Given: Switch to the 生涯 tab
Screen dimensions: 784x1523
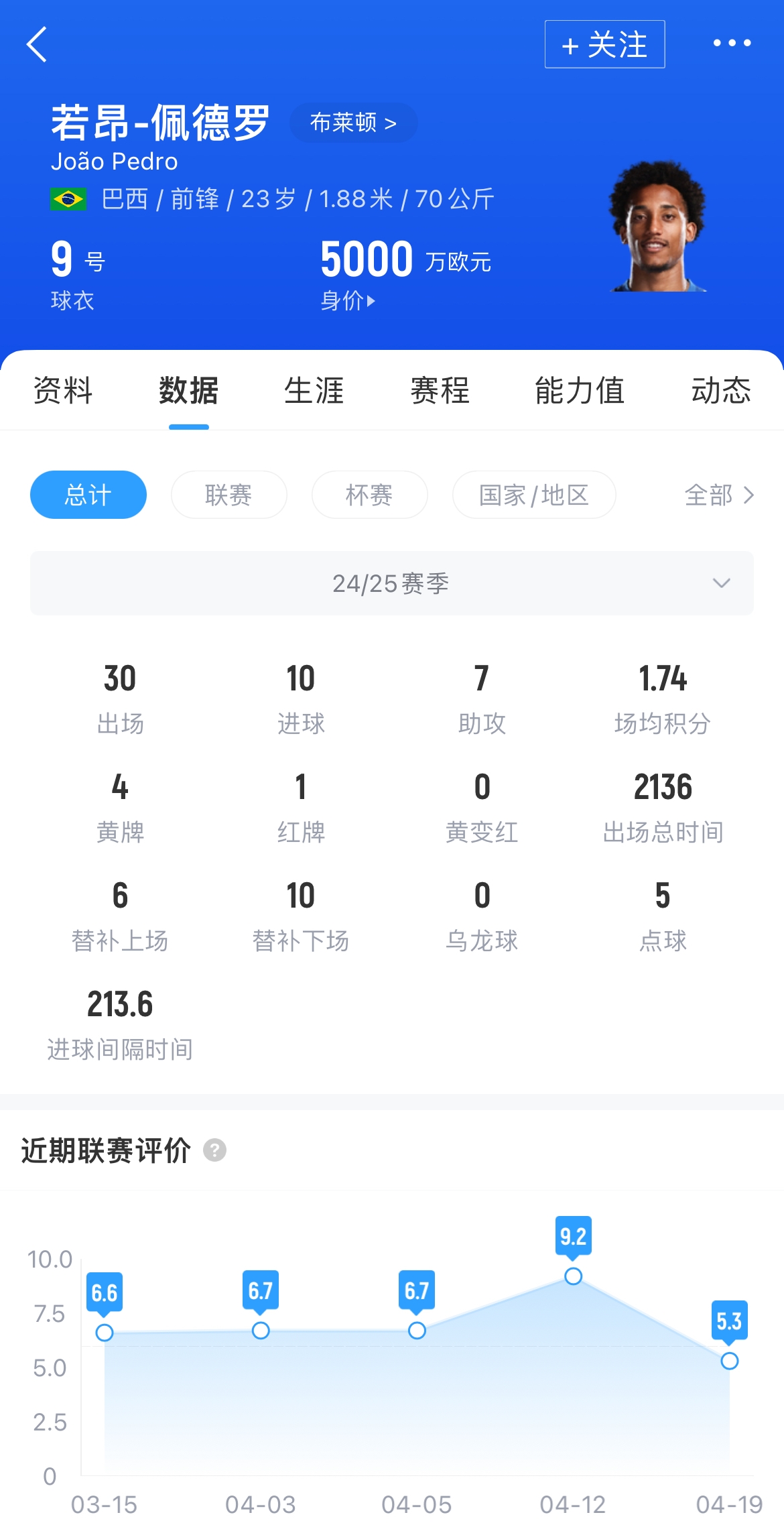Looking at the screenshot, I should click(314, 390).
